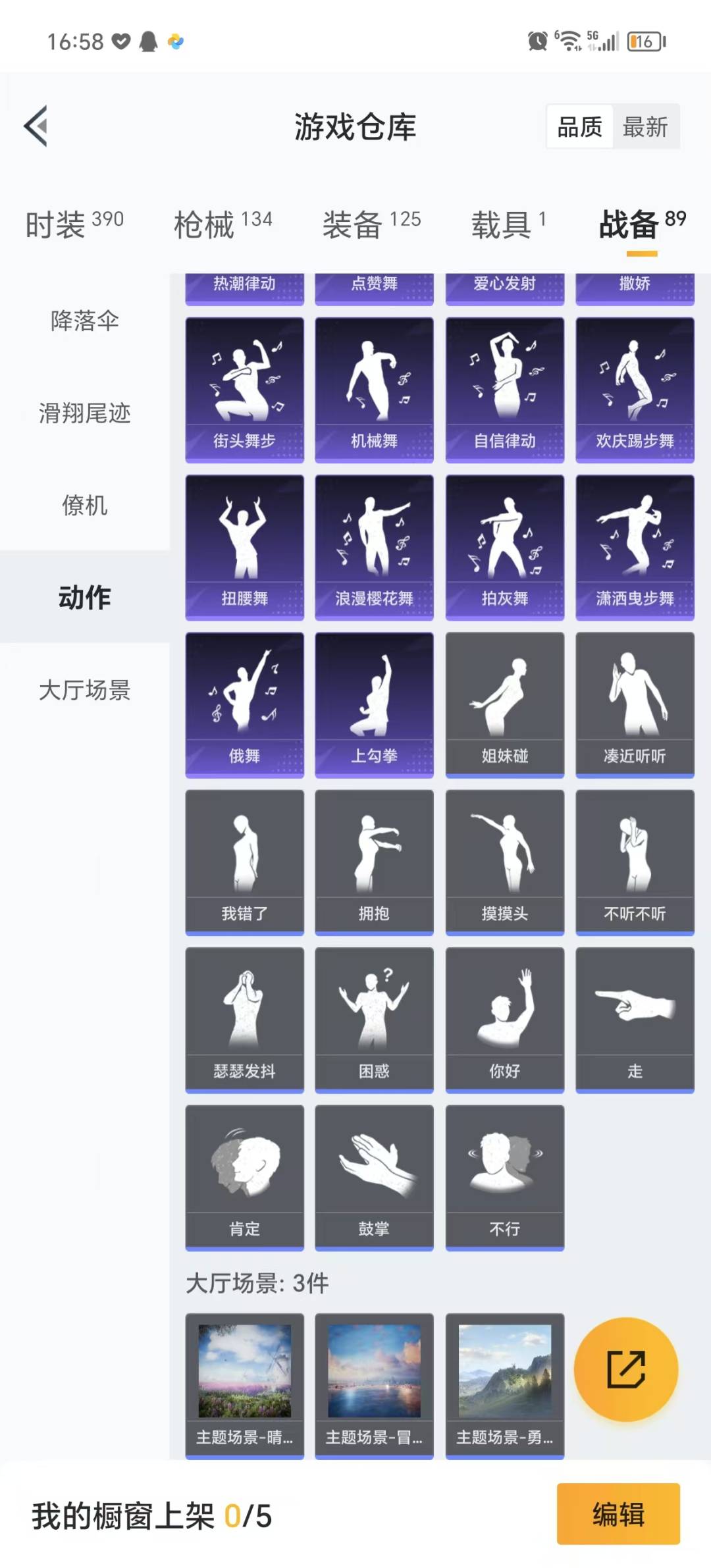Tap the 编辑 button
Screen dimensions: 711x1568
coord(618,1513)
